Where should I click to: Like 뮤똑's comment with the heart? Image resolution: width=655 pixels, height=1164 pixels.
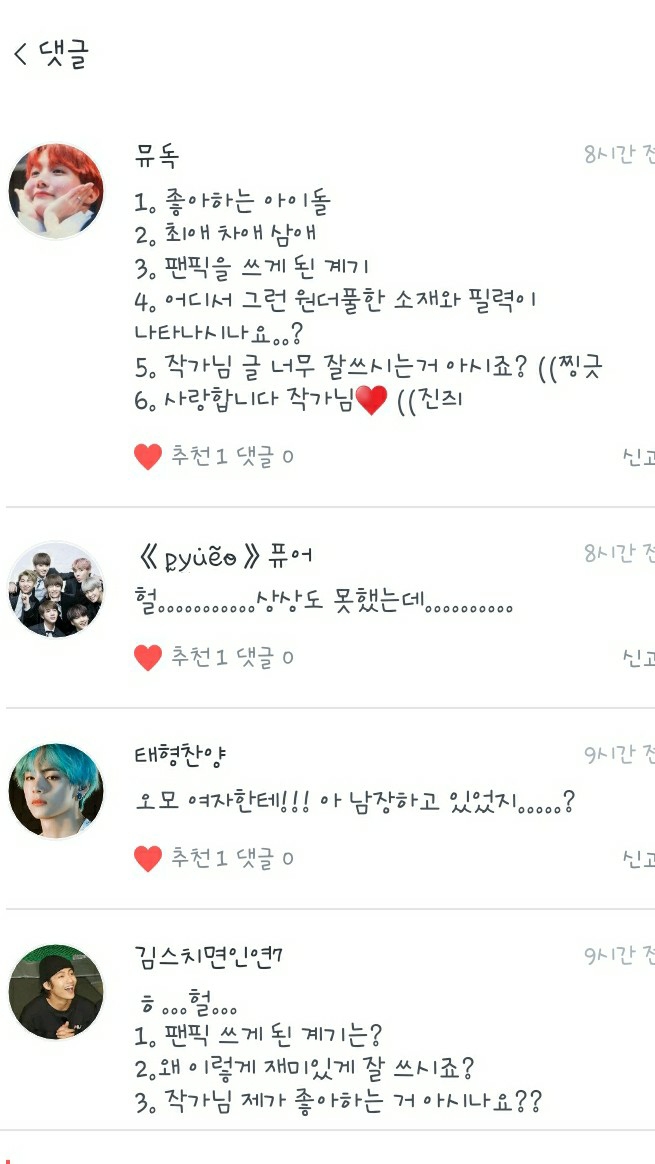tap(148, 457)
